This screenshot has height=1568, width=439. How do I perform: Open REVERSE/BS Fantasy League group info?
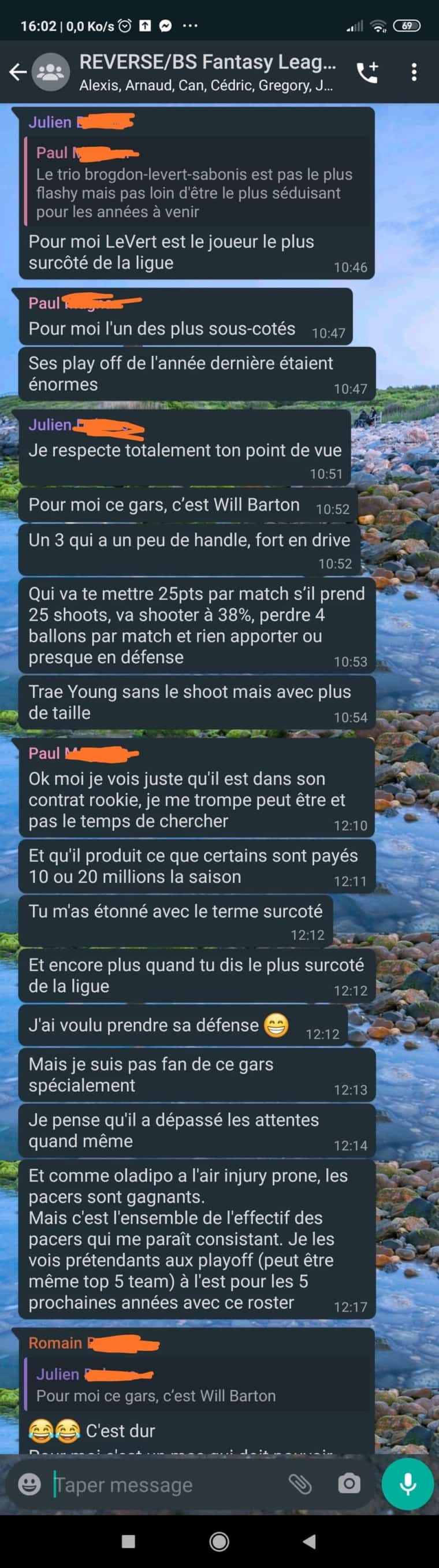pos(207,72)
